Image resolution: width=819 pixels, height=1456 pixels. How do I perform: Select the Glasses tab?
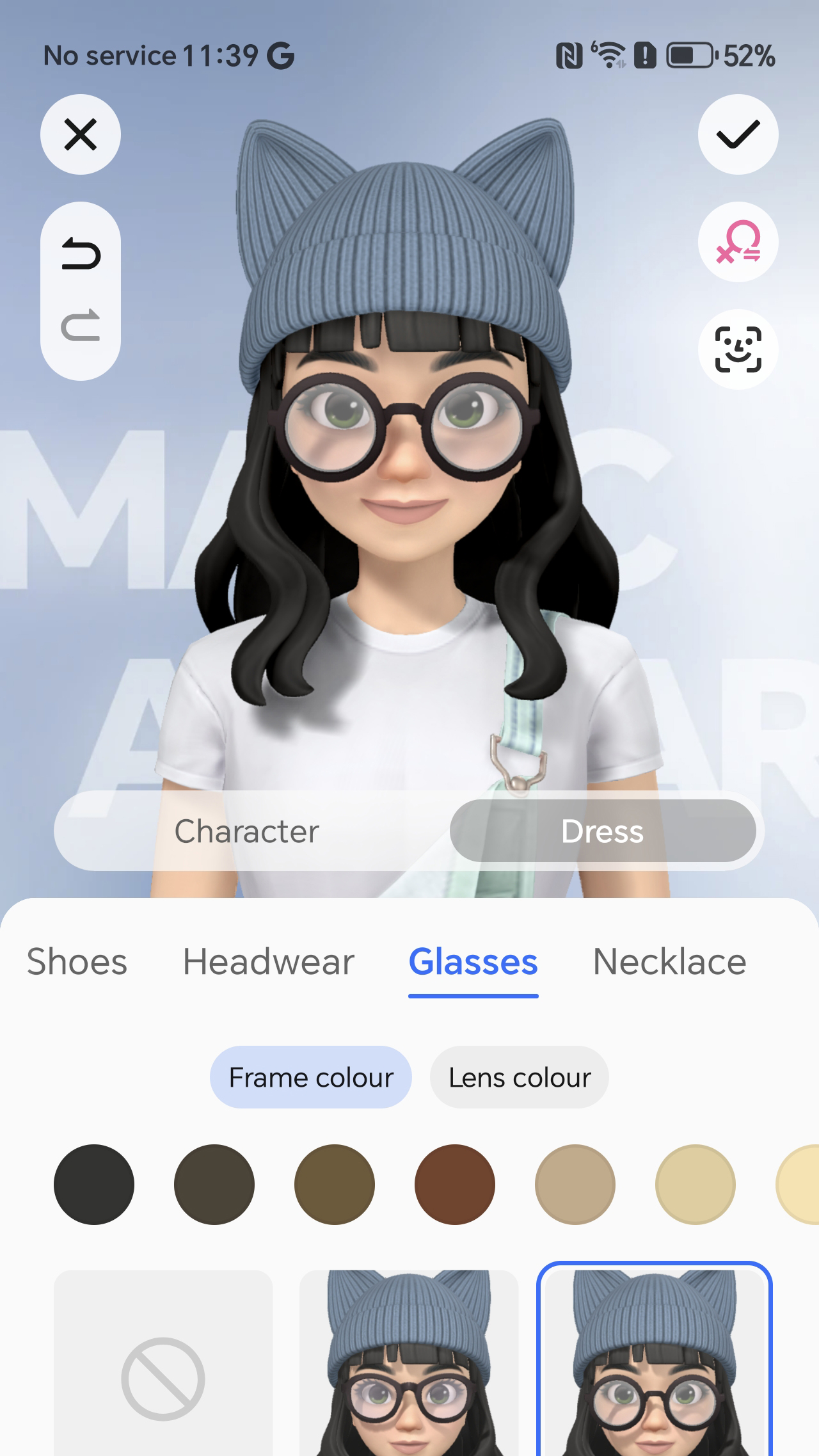473,962
